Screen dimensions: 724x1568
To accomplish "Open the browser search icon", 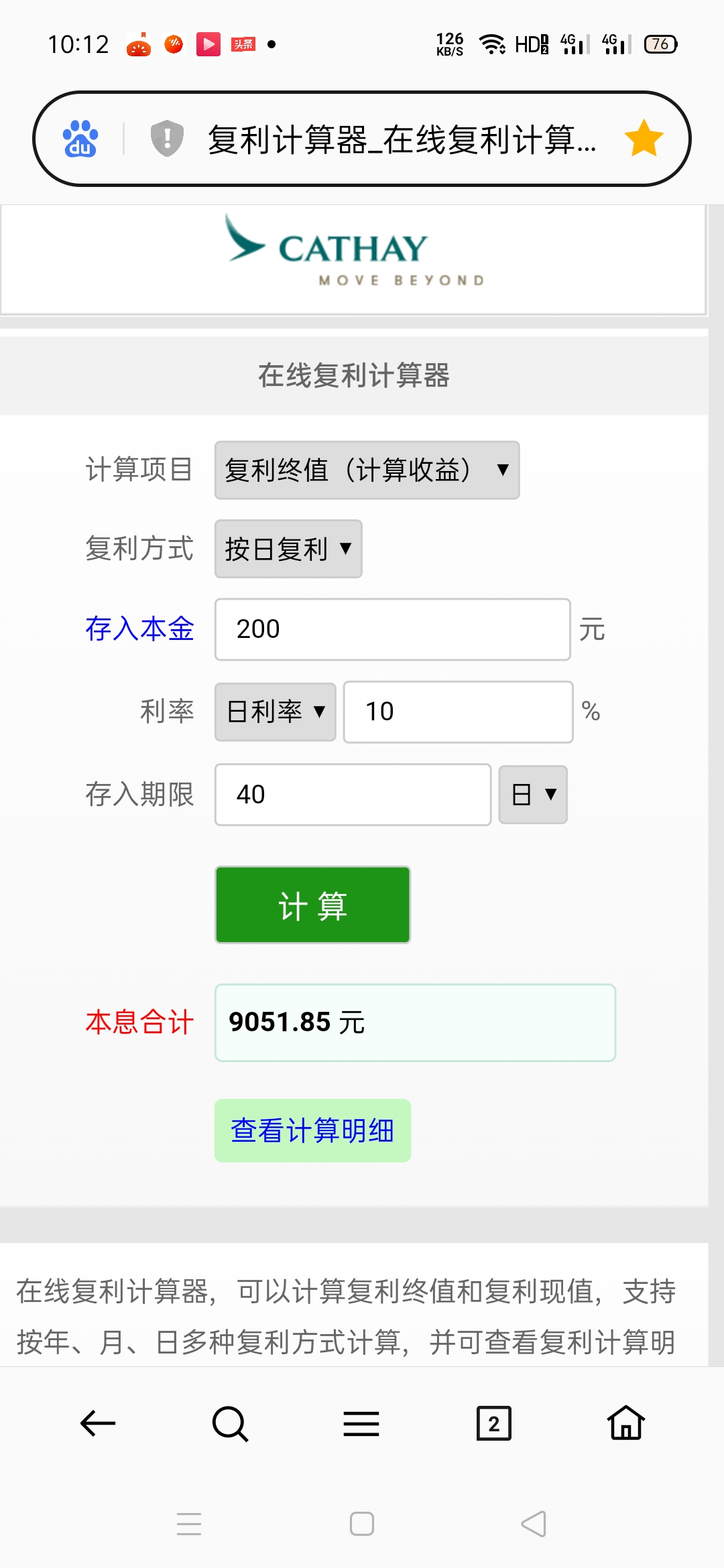I will [x=230, y=1423].
